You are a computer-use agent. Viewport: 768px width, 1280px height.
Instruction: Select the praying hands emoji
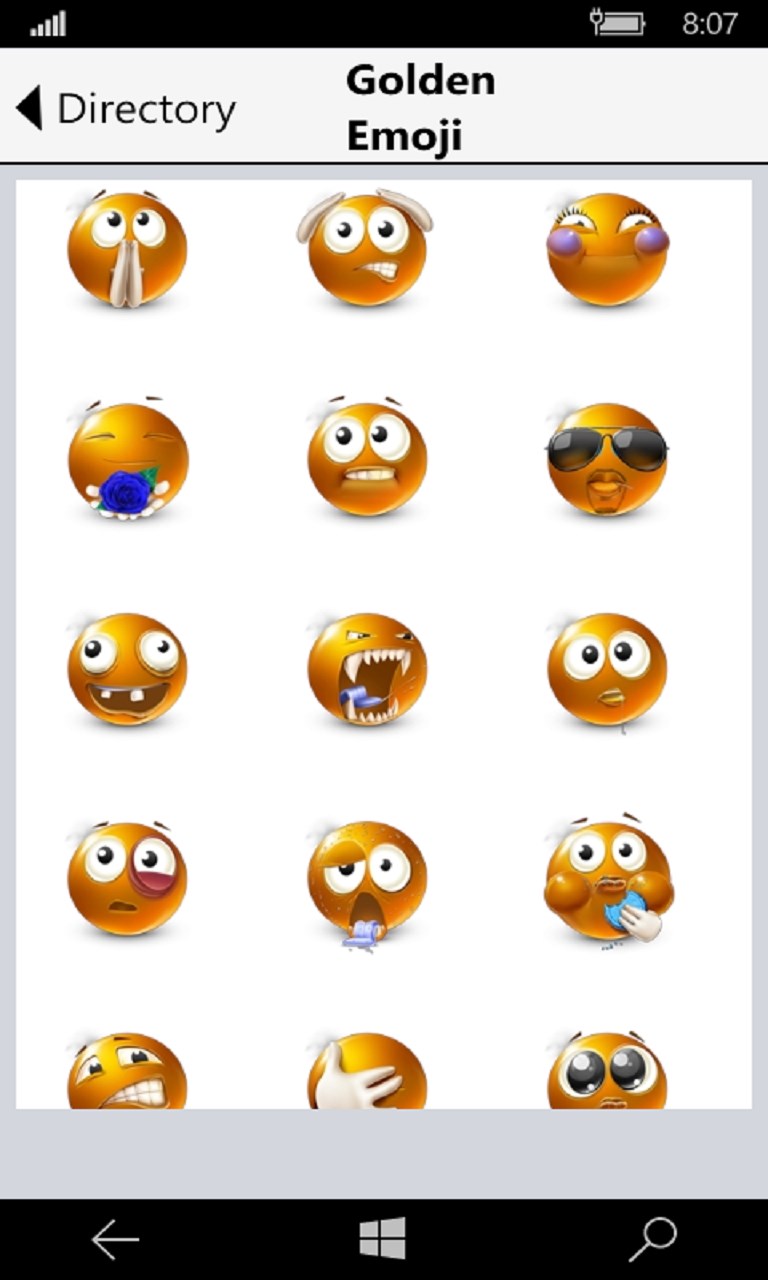[x=127, y=249]
